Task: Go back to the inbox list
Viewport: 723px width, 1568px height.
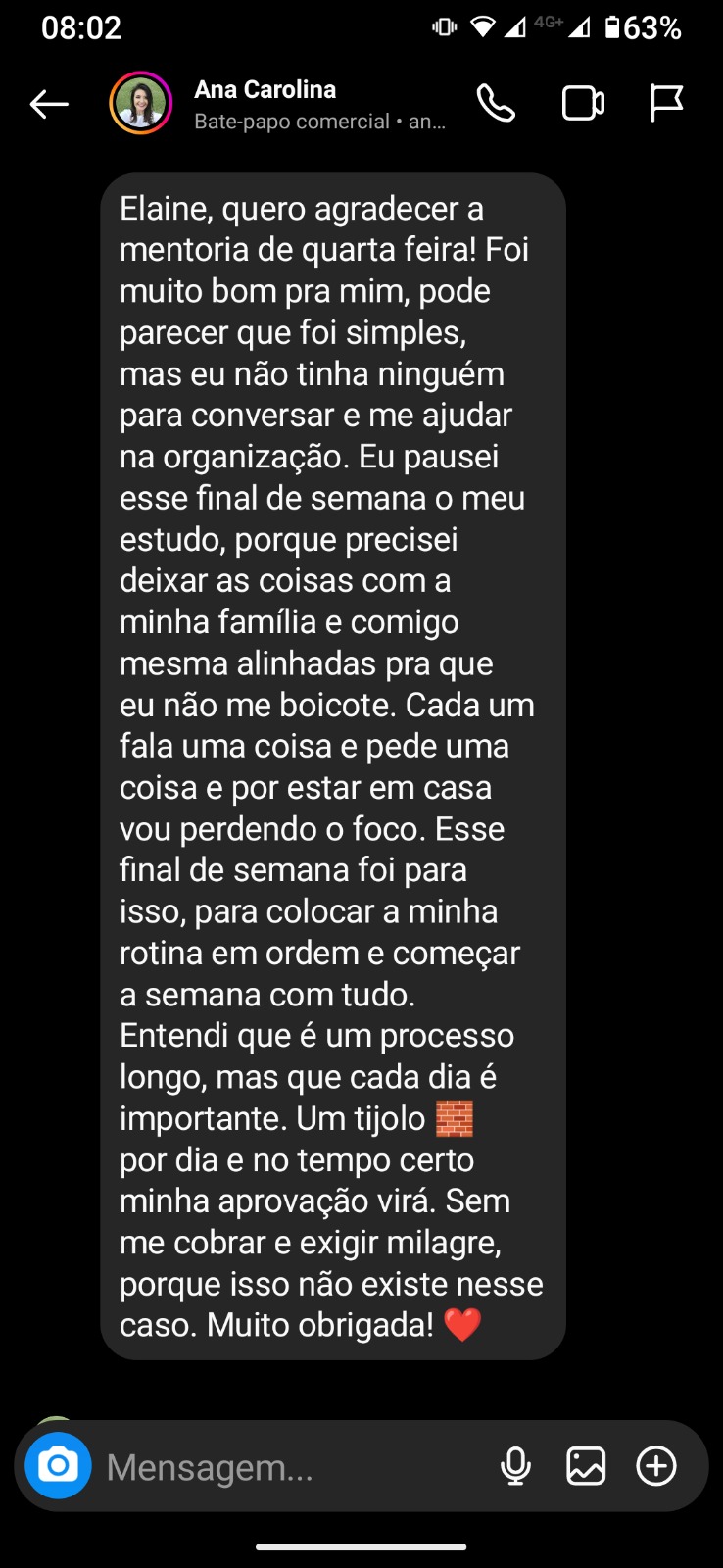Action: [x=49, y=104]
